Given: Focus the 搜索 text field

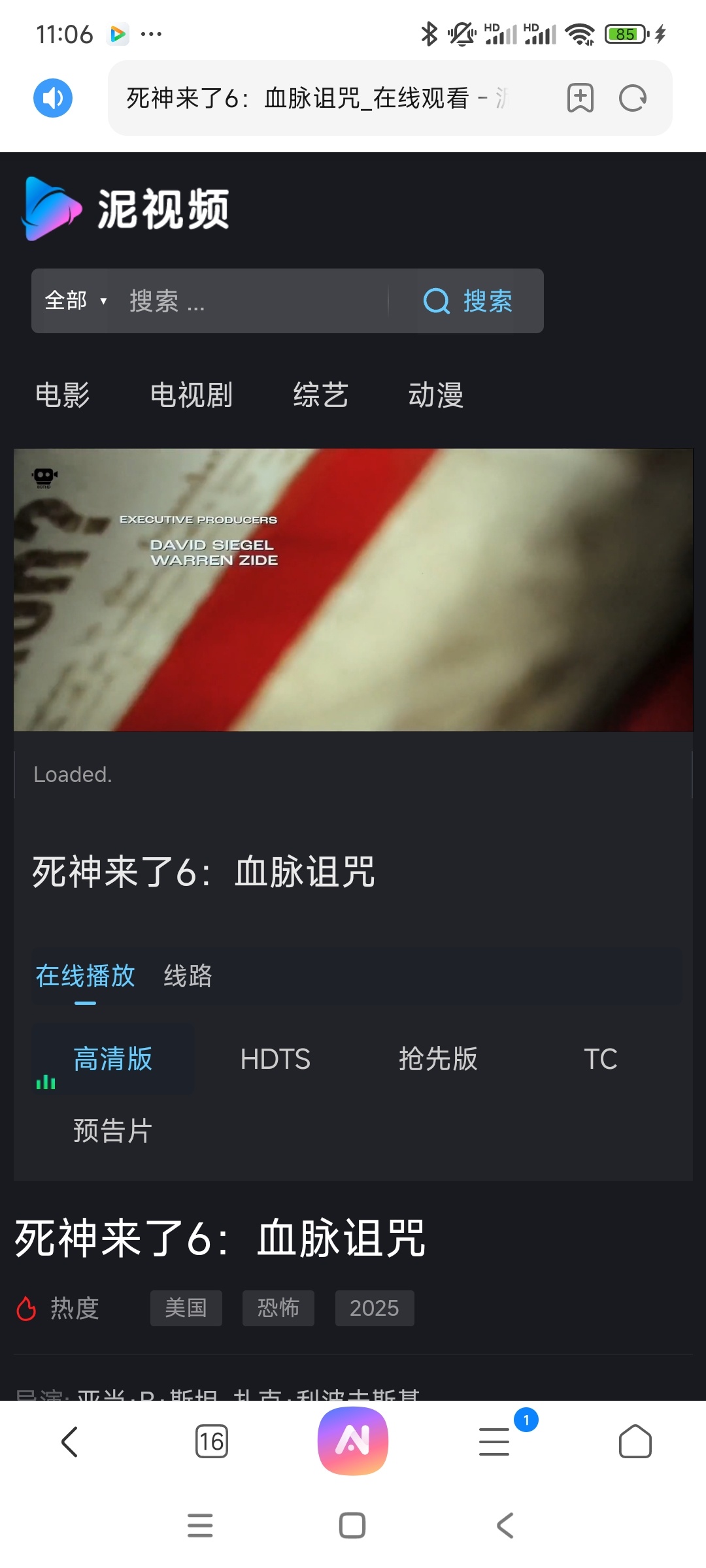Looking at the screenshot, I should tap(255, 301).
